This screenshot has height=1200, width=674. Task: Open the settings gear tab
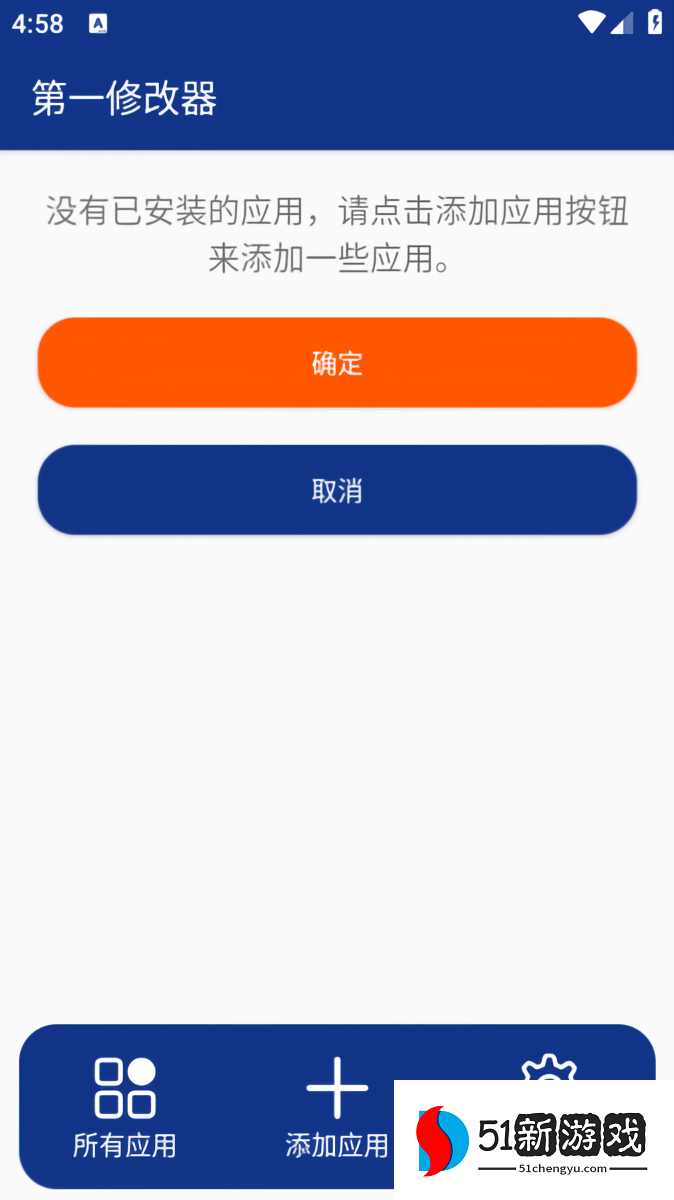(549, 1068)
